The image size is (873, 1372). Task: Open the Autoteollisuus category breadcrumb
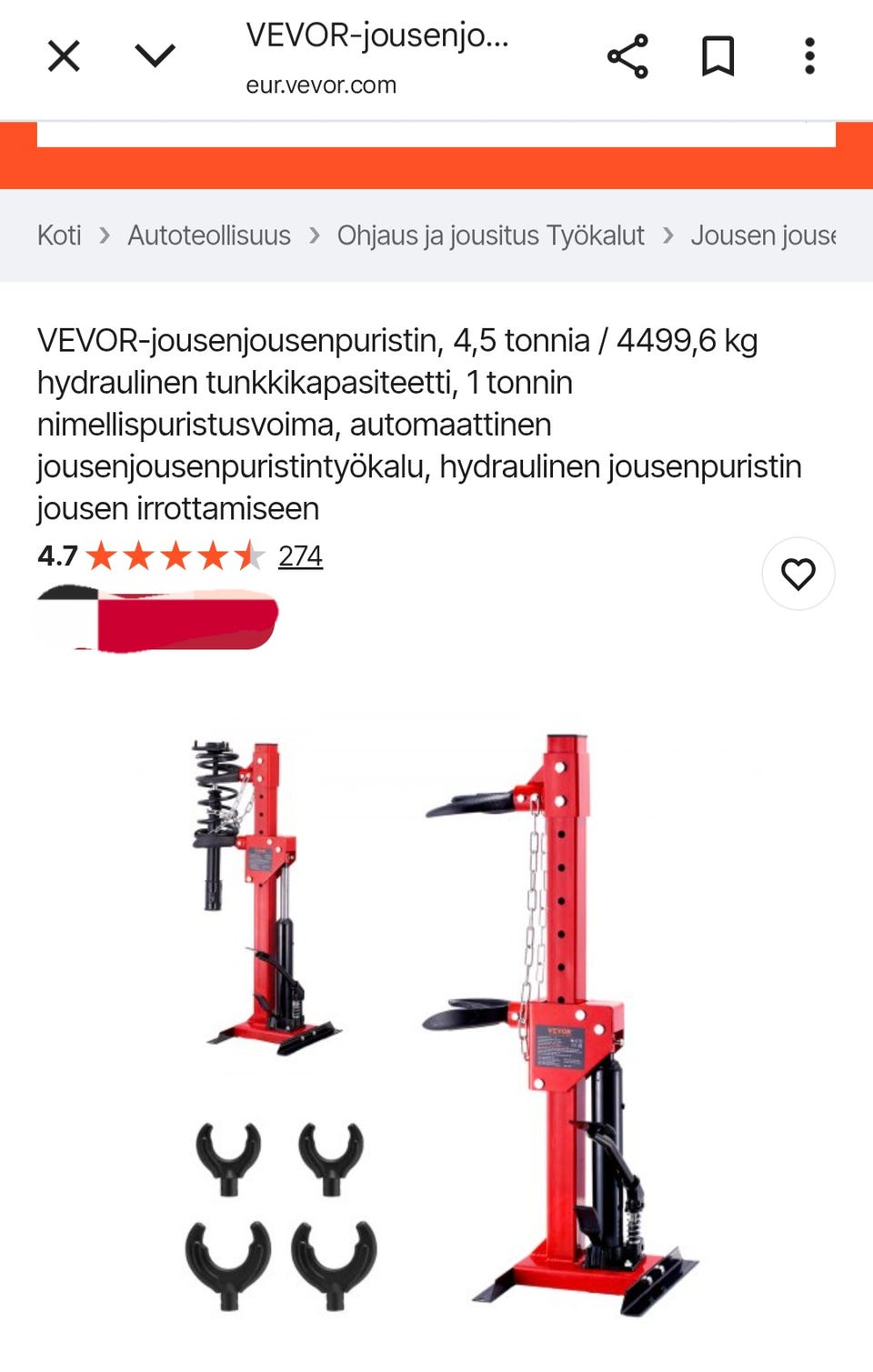coord(208,235)
